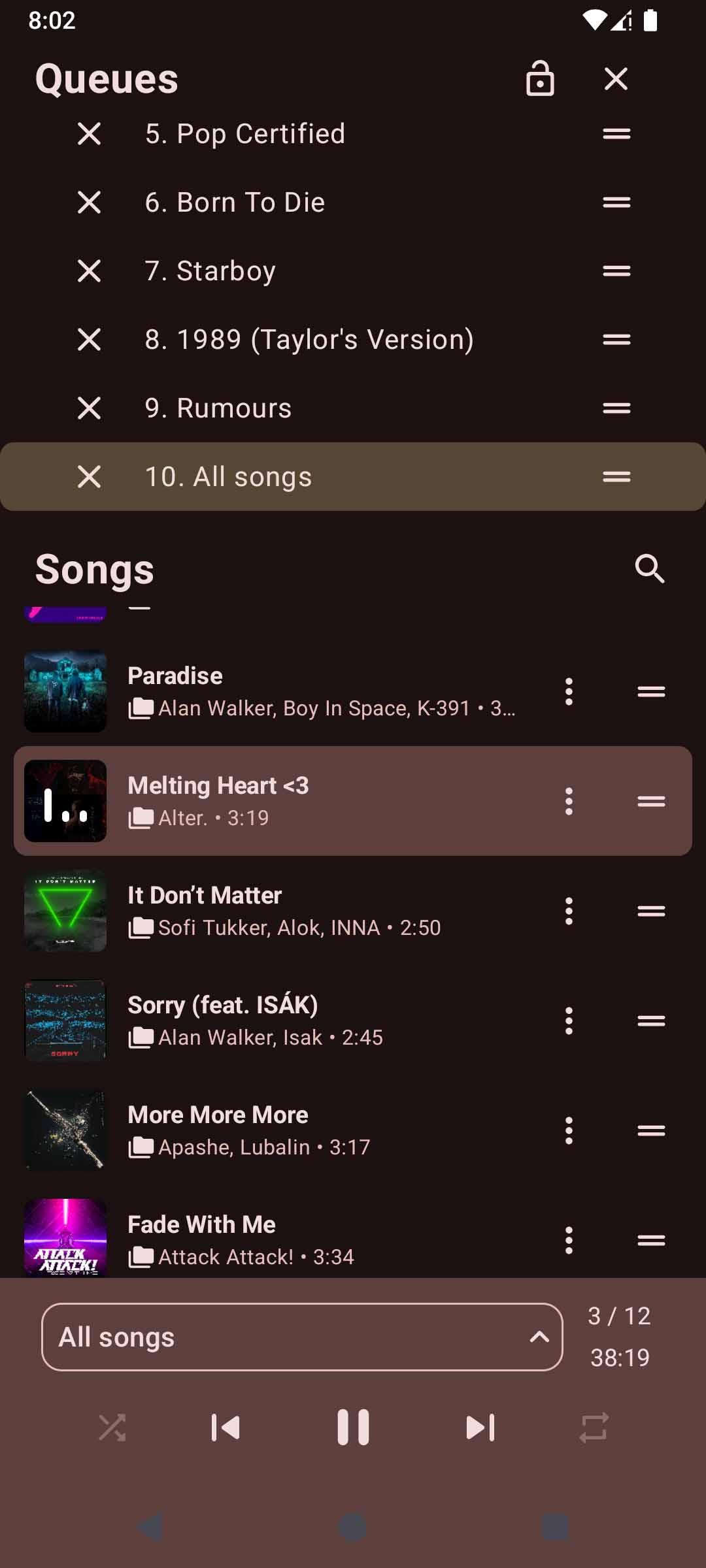The image size is (706, 1568).
Task: Toggle shuffle mode
Action: pos(112,1428)
